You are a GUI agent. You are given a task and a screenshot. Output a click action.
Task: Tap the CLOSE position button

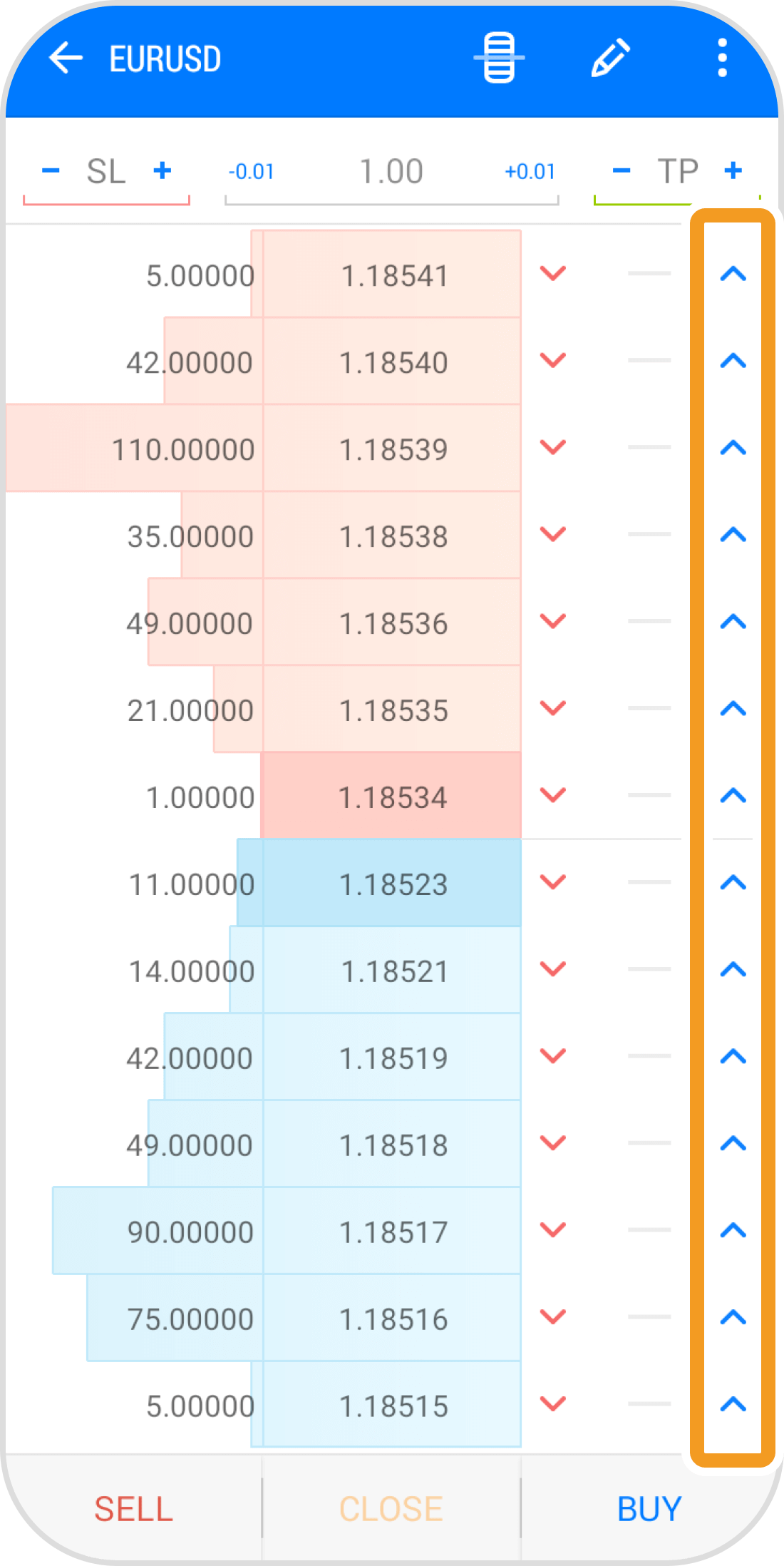coord(391,1509)
